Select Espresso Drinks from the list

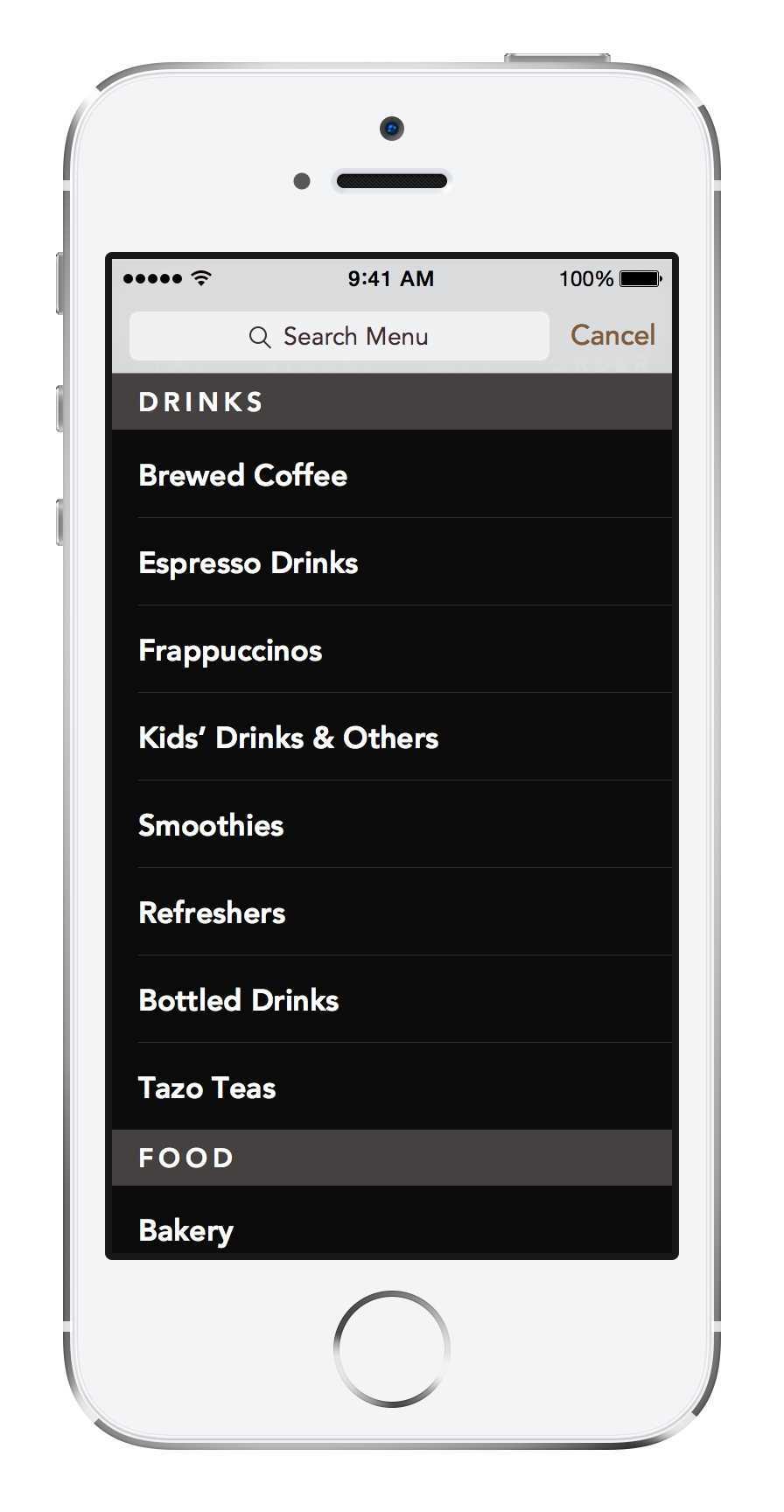tap(391, 562)
